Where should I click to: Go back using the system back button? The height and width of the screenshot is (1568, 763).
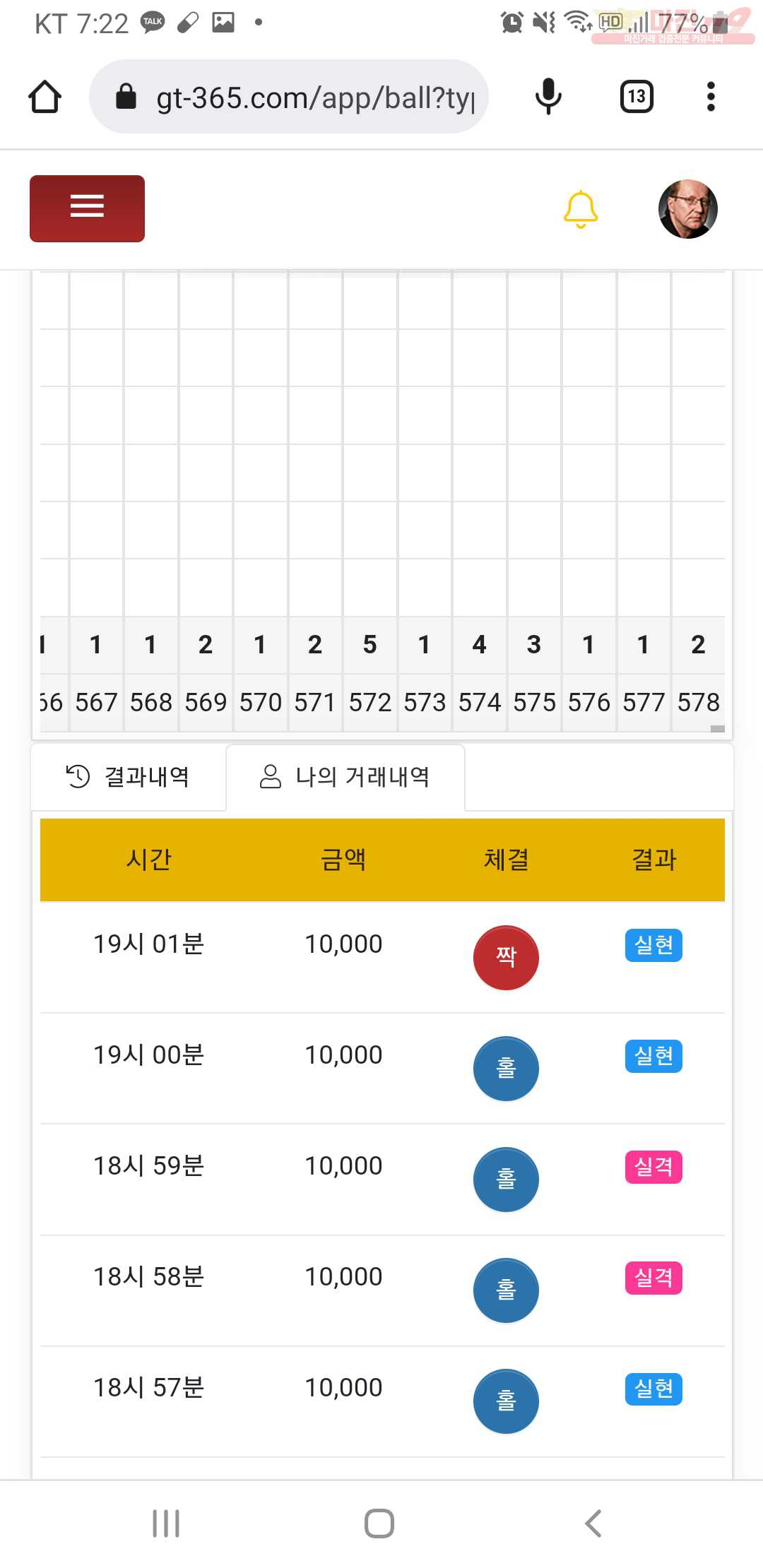[593, 1523]
